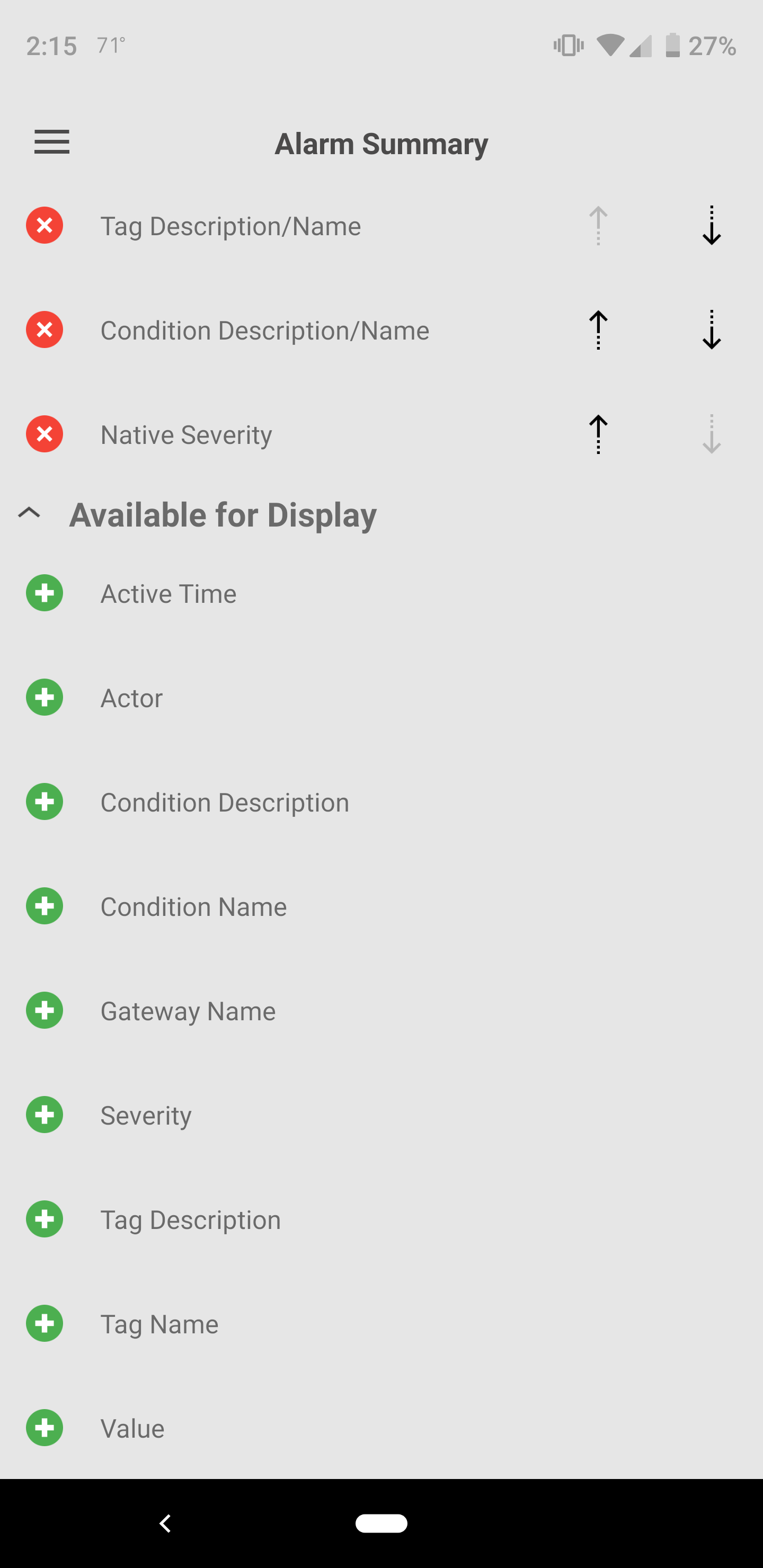Viewport: 763px width, 1568px height.
Task: Move Native Severity up
Action: click(x=598, y=434)
